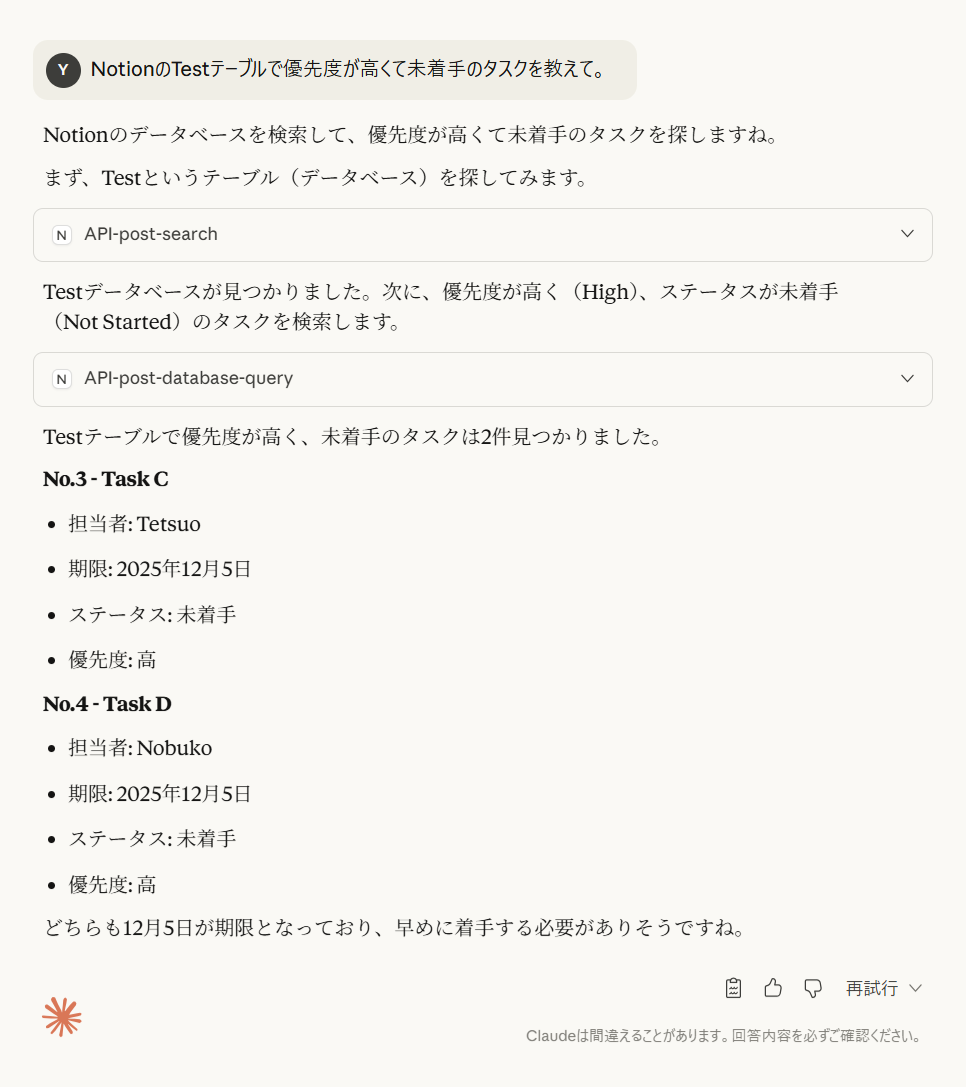This screenshot has height=1087, width=966.
Task: Expand the API-post-database-query tool call
Action: [x=483, y=379]
